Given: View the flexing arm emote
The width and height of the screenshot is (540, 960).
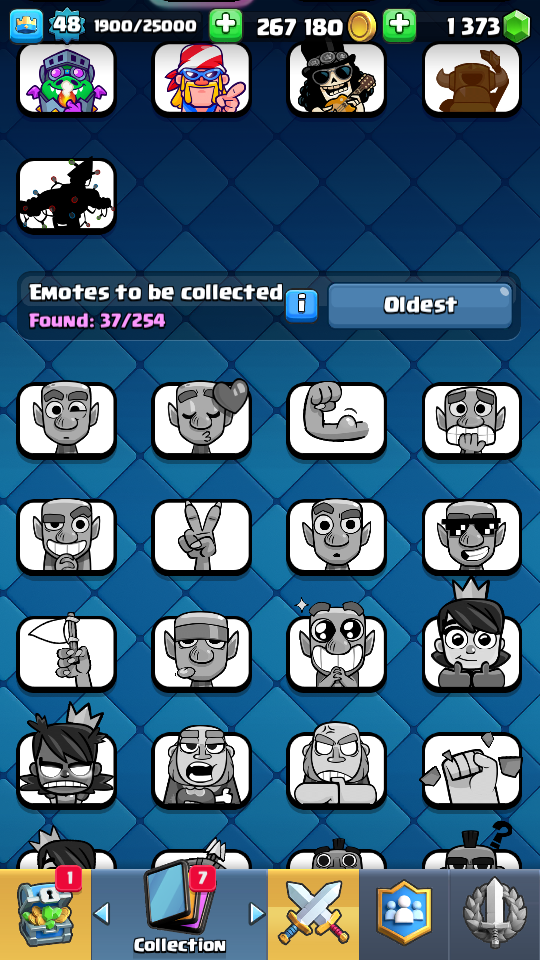Looking at the screenshot, I should (x=336, y=420).
